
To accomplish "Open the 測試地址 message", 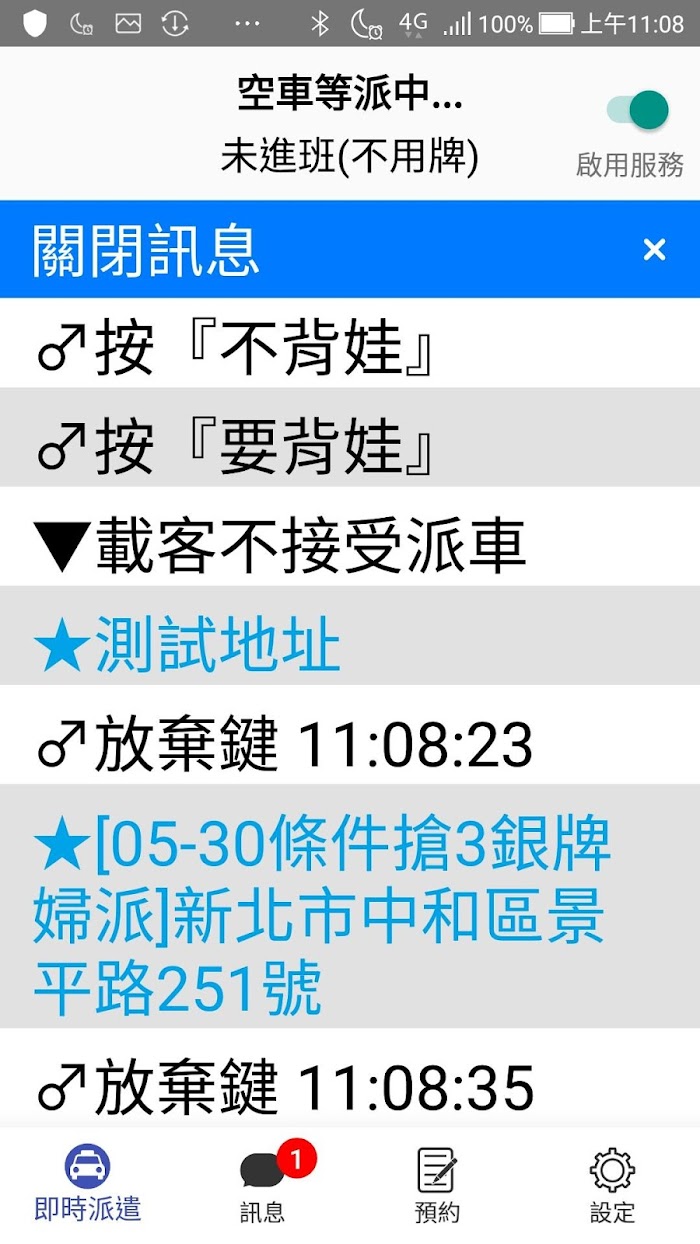I will point(350,636).
